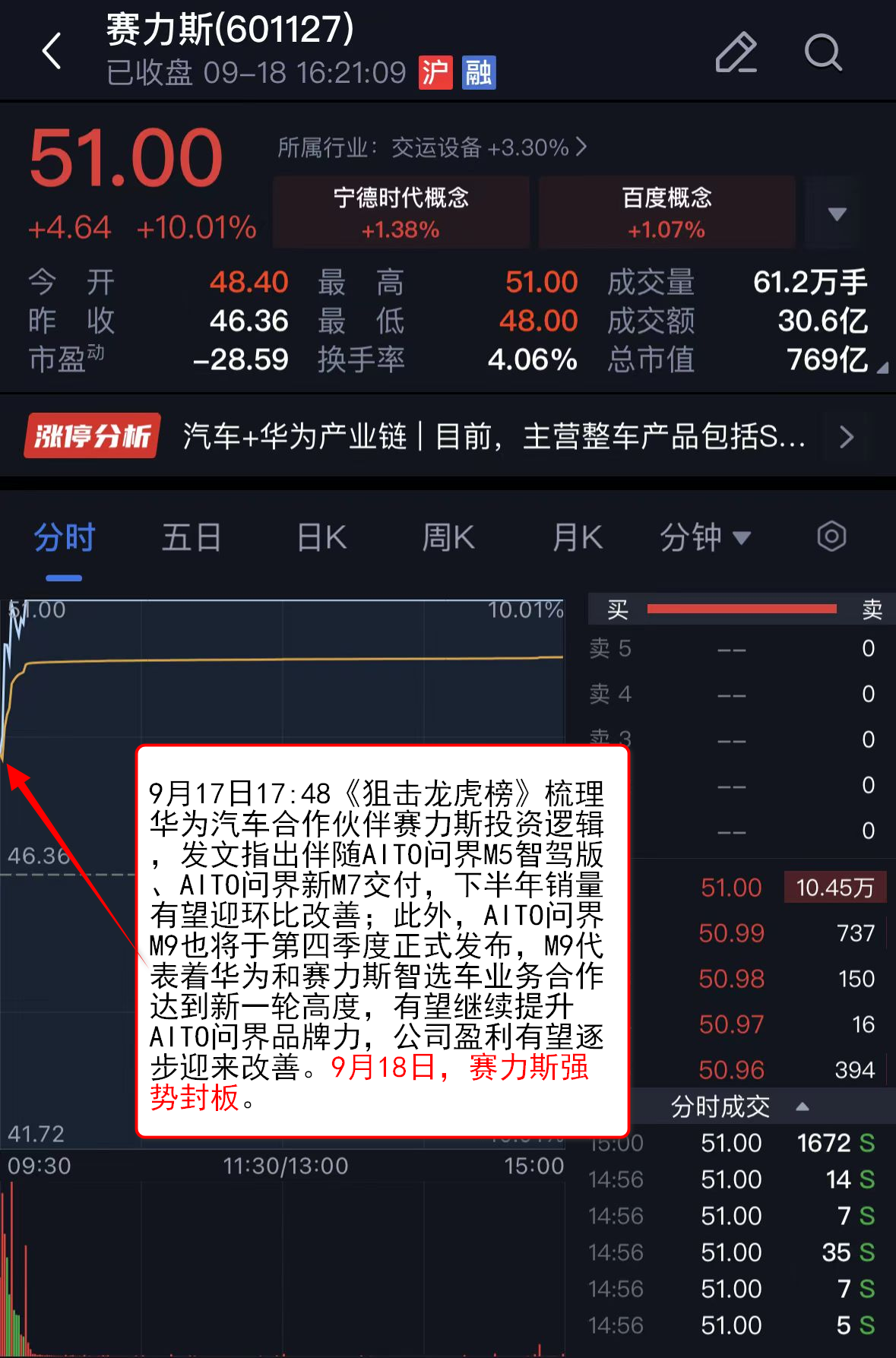896x1358 pixels.
Task: Switch to the 周K chart tab
Action: (448, 538)
